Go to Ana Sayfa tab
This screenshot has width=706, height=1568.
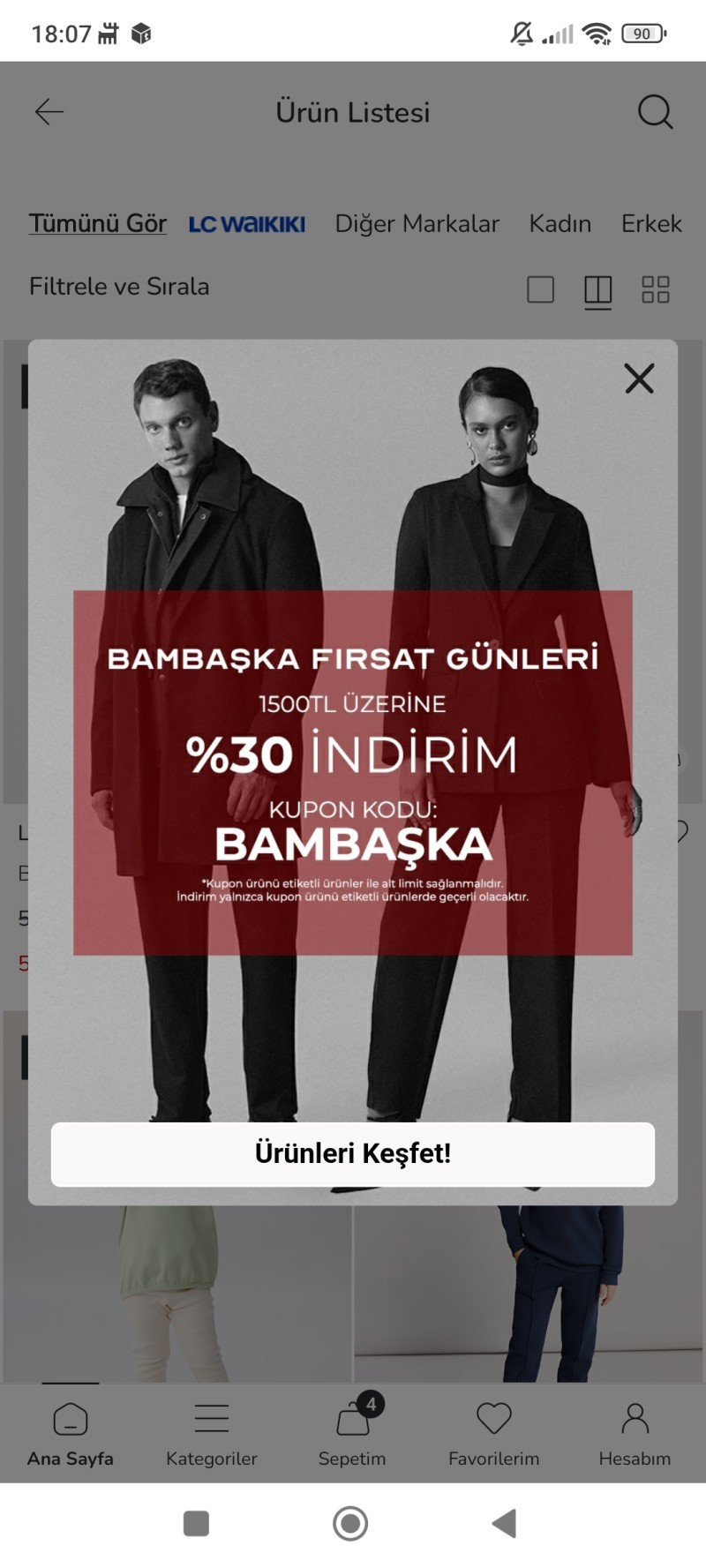(x=71, y=1434)
